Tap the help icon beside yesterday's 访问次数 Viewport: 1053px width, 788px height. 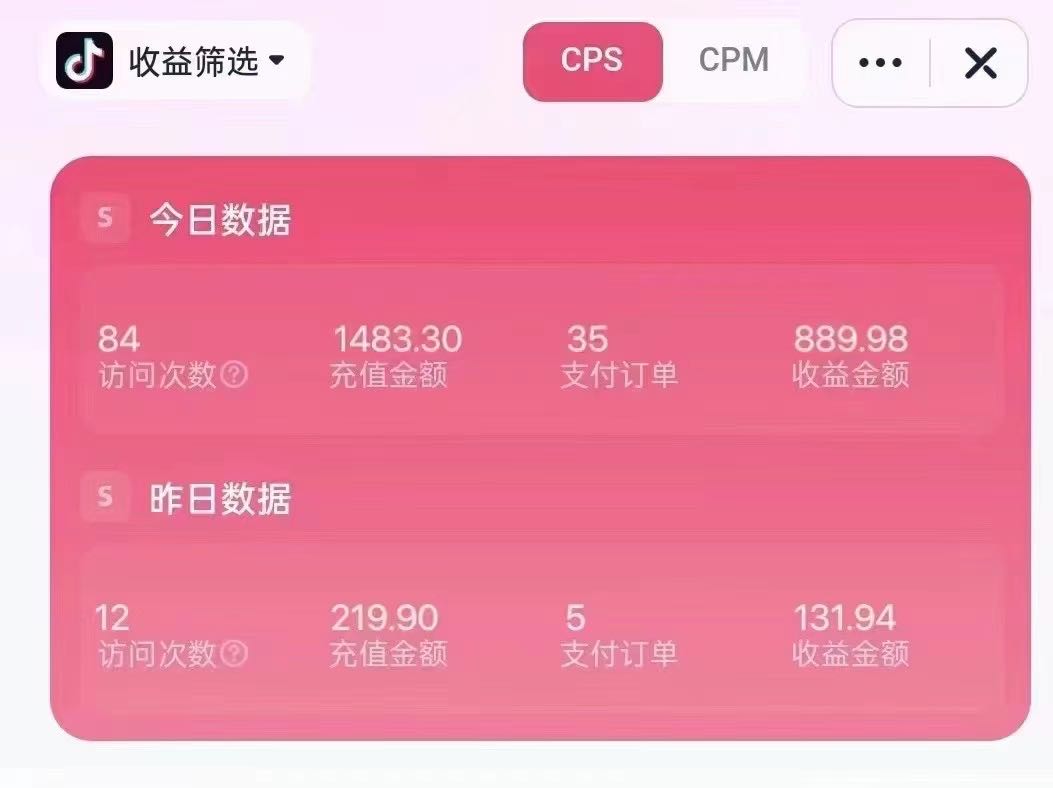(234, 654)
